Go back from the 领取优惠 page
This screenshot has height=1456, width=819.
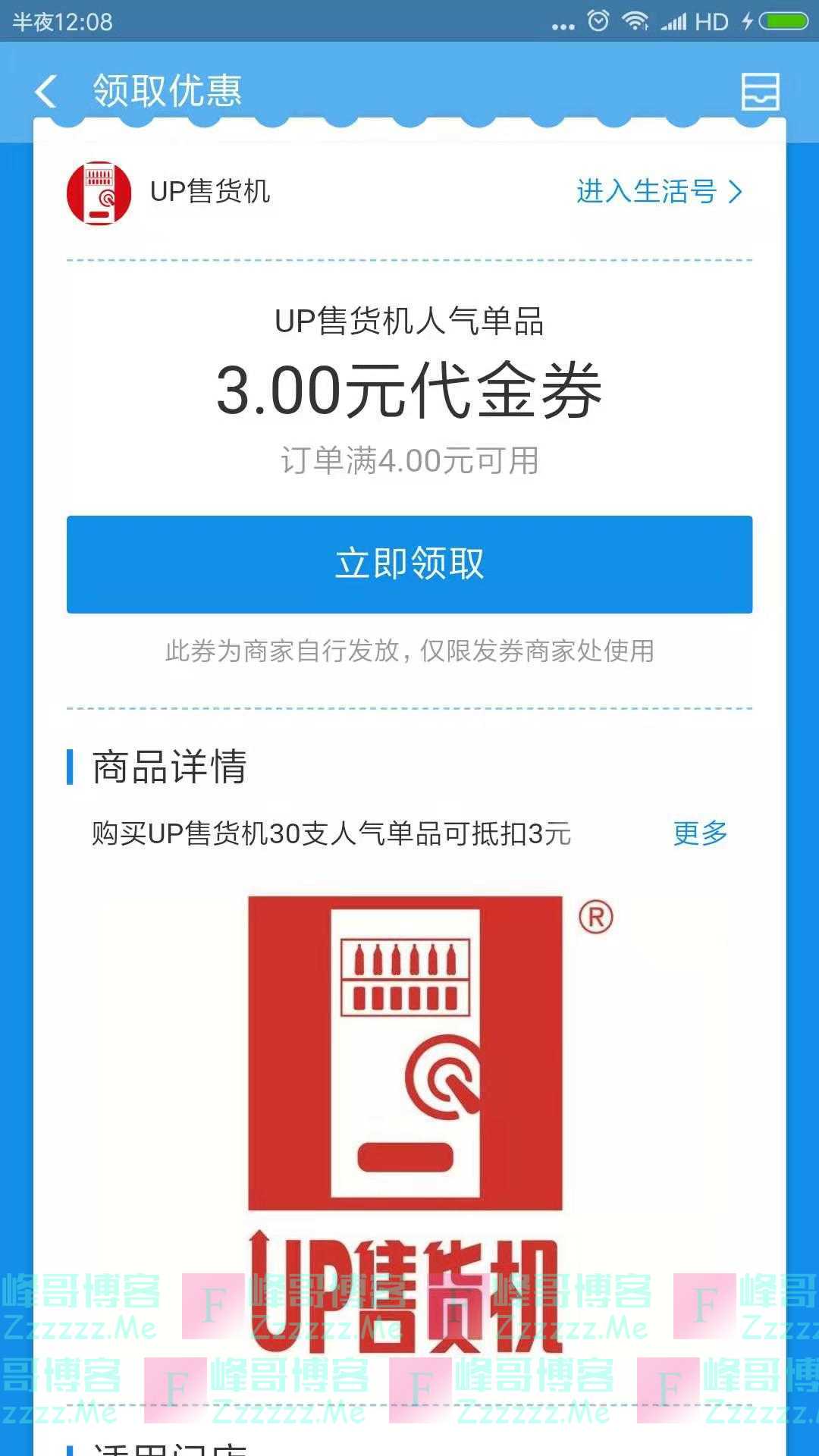(x=47, y=92)
